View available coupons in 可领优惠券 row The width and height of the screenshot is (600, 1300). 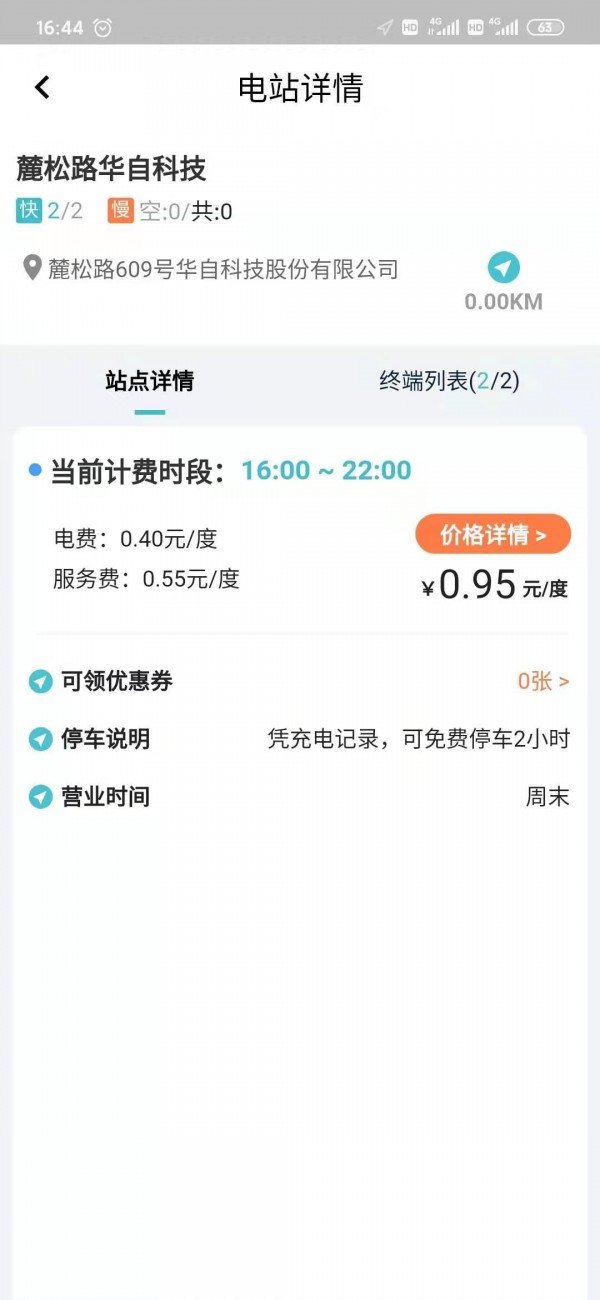click(542, 682)
